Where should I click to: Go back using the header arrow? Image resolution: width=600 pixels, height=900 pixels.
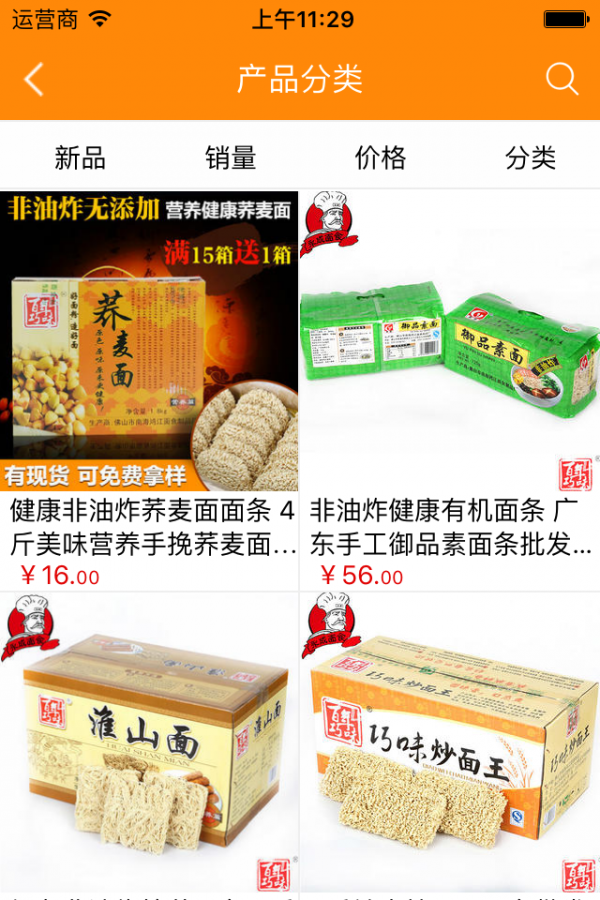[x=34, y=79]
